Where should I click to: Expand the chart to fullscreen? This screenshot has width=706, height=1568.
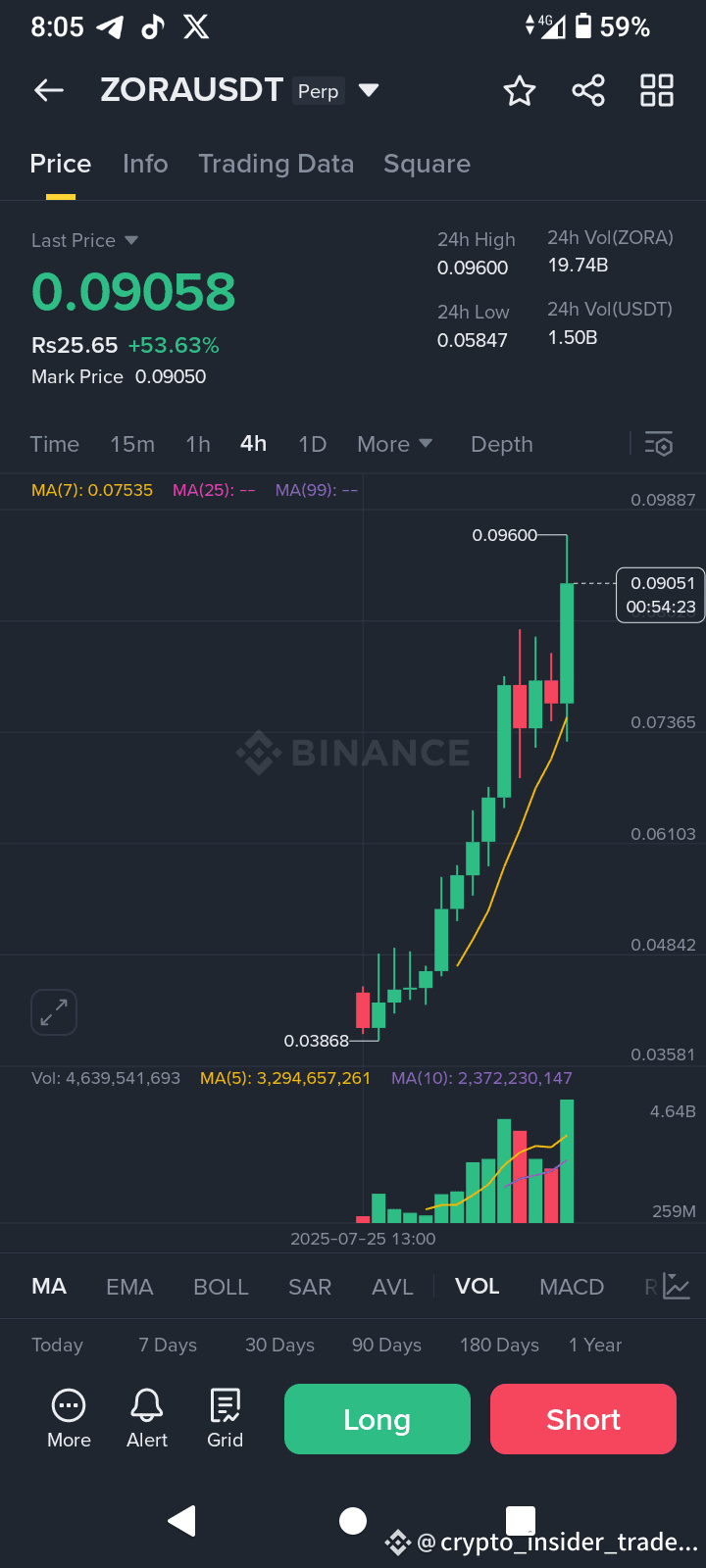click(53, 1011)
